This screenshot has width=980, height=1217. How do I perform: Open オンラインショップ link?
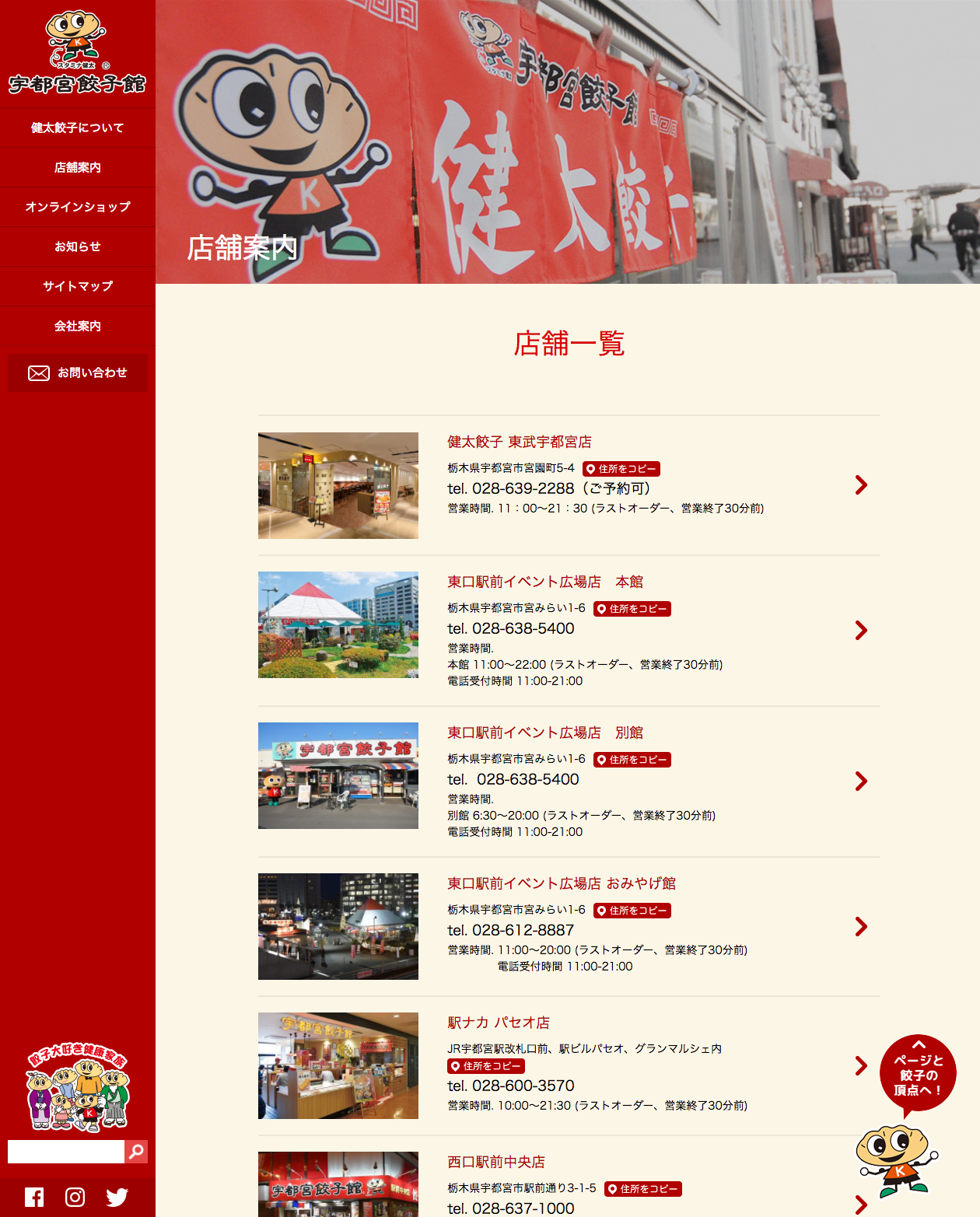pyautogui.click(x=77, y=207)
